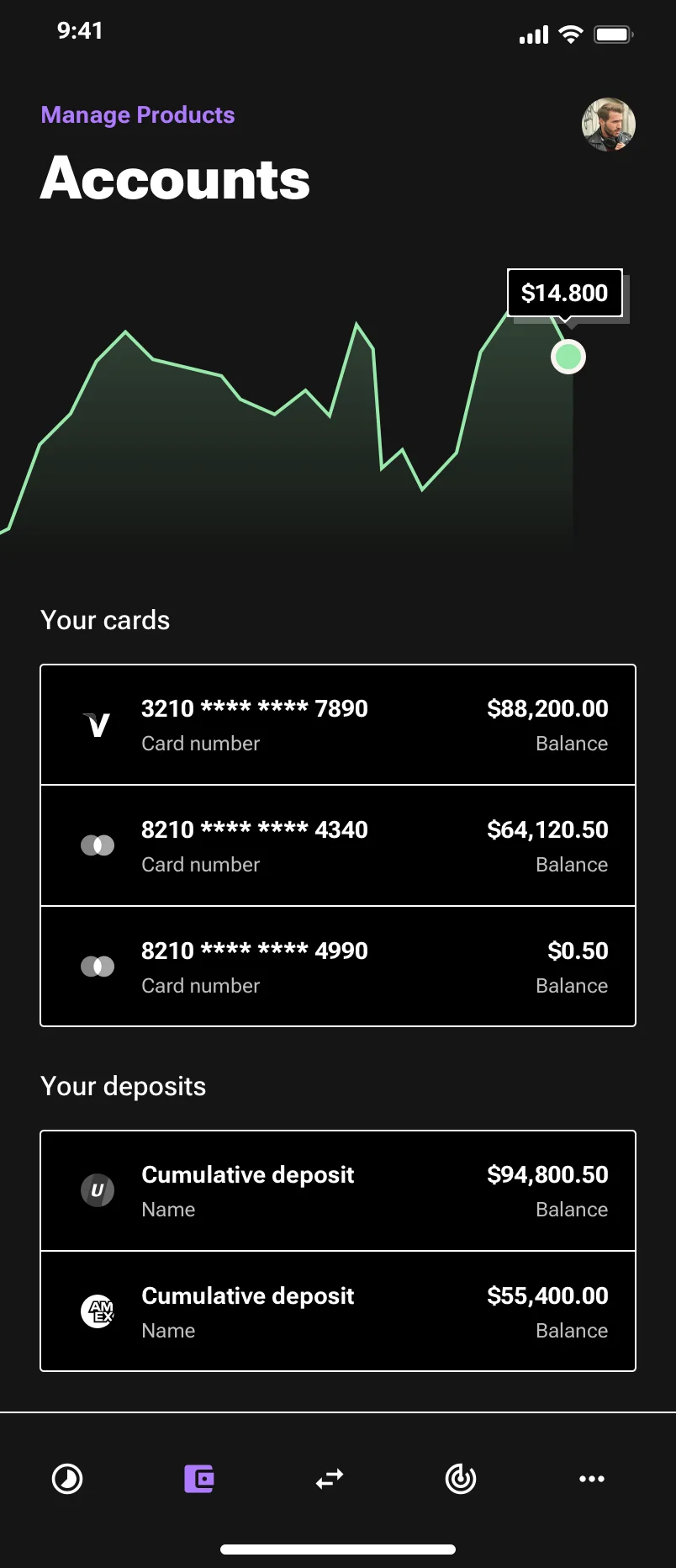Open the home overview icon in bottom navigation
Viewport: 676px width, 1568px height.
click(x=67, y=1479)
